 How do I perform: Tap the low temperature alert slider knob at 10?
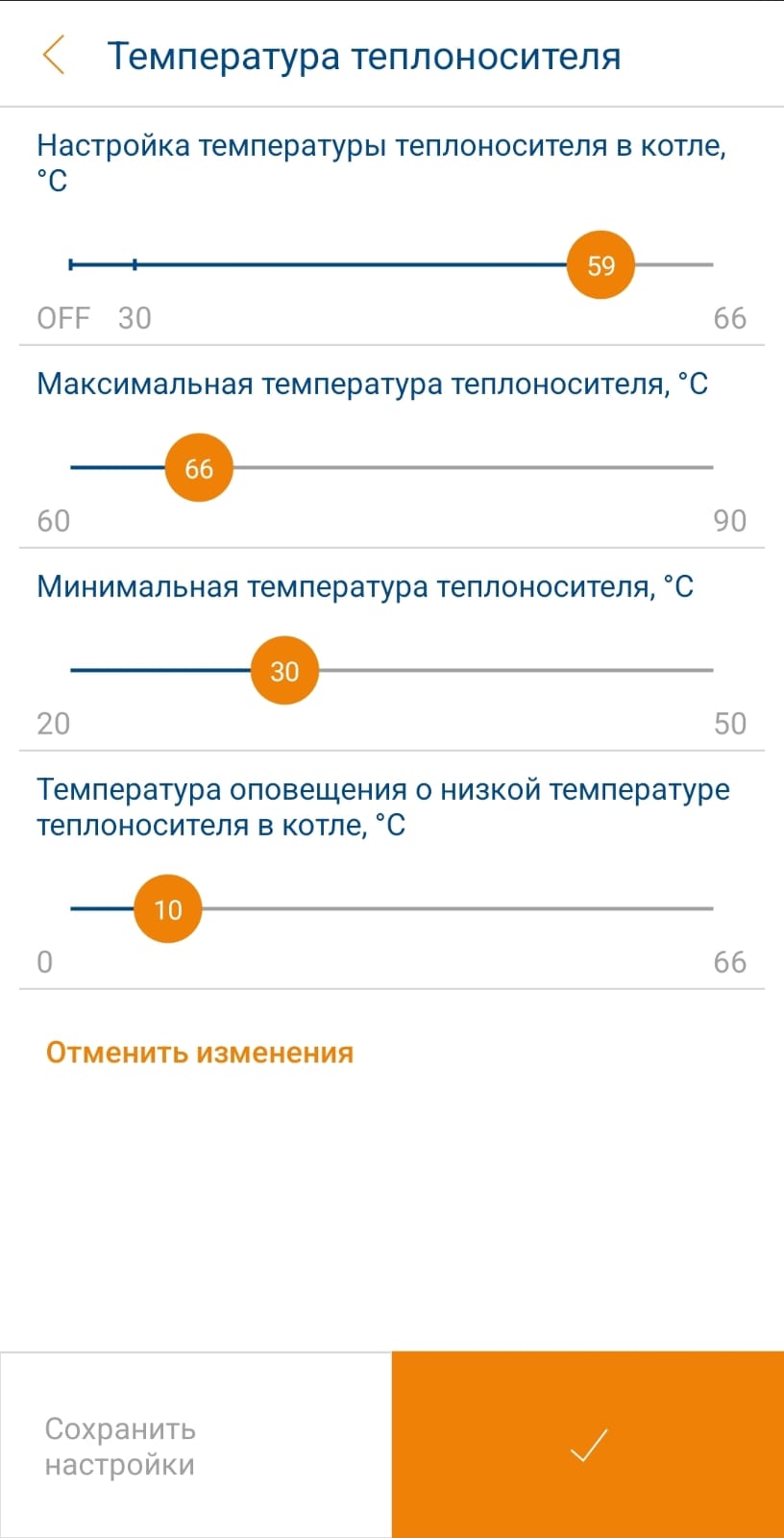167,909
